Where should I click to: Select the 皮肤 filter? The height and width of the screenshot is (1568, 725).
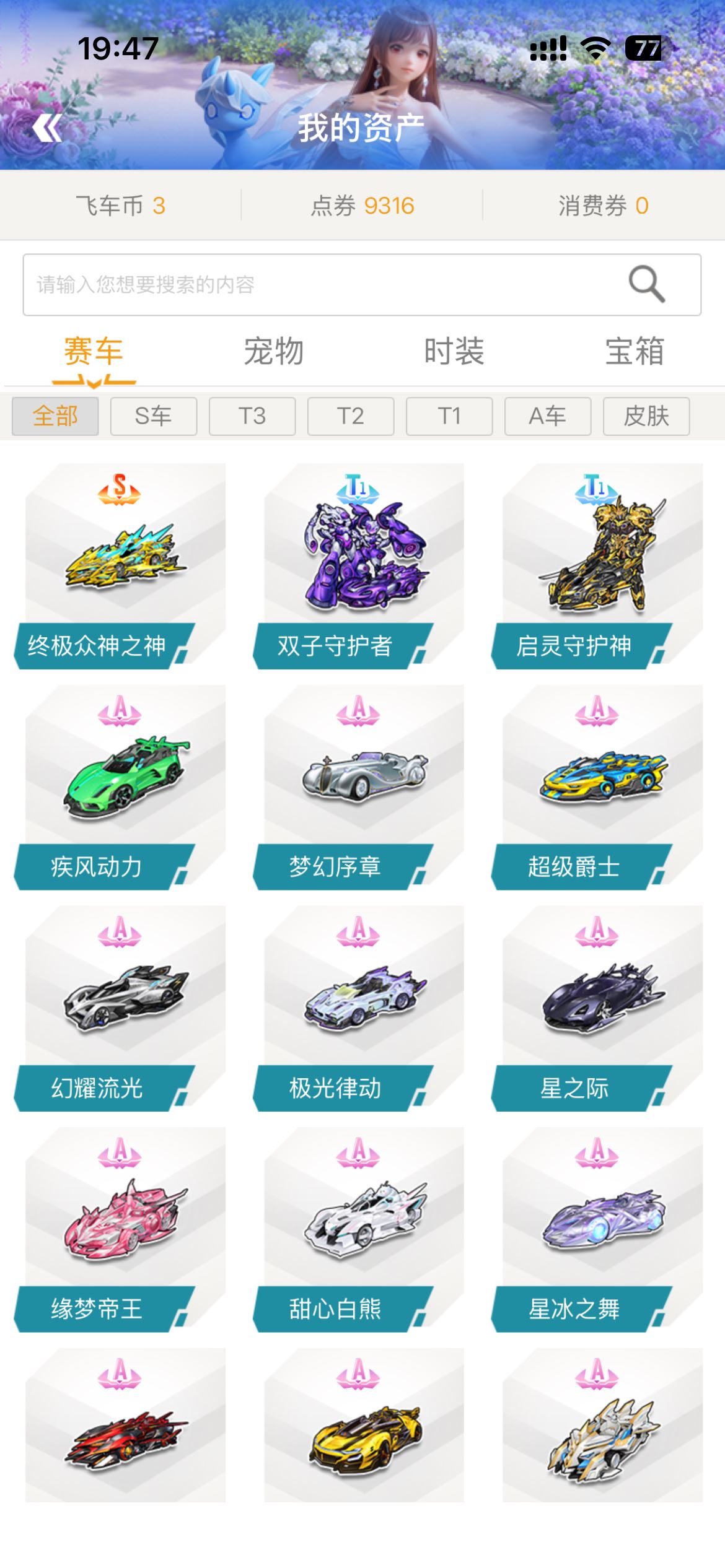646,416
